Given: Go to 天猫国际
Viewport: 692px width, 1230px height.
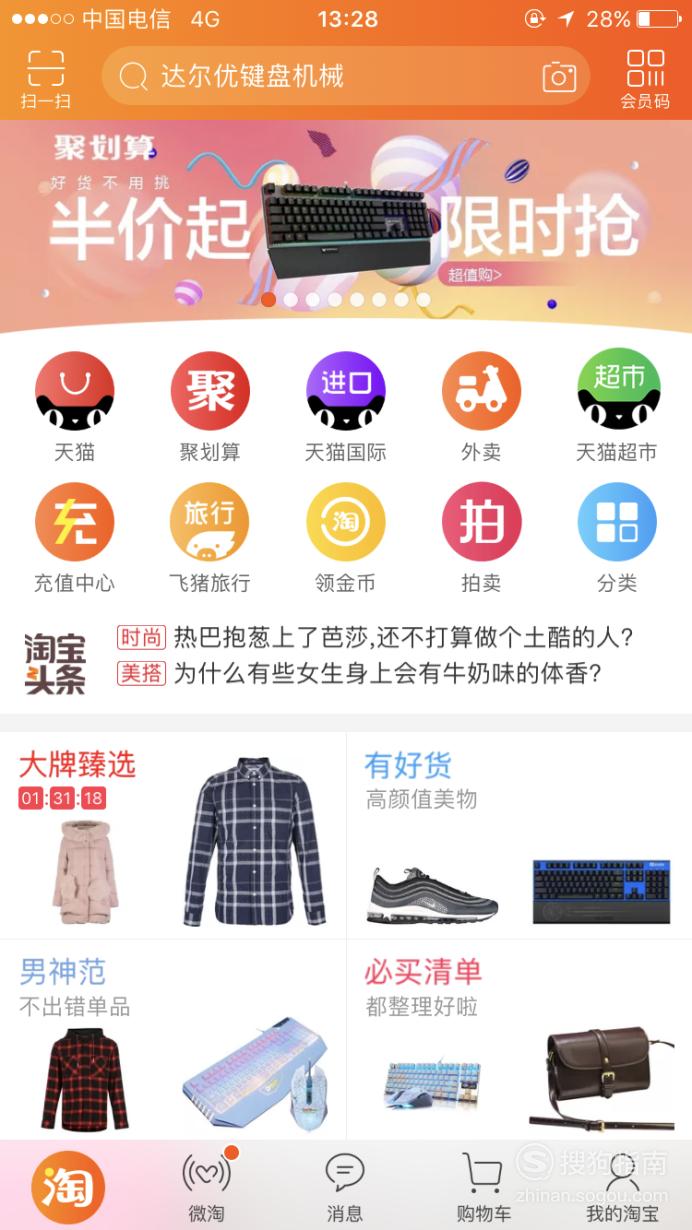Looking at the screenshot, I should [x=346, y=407].
